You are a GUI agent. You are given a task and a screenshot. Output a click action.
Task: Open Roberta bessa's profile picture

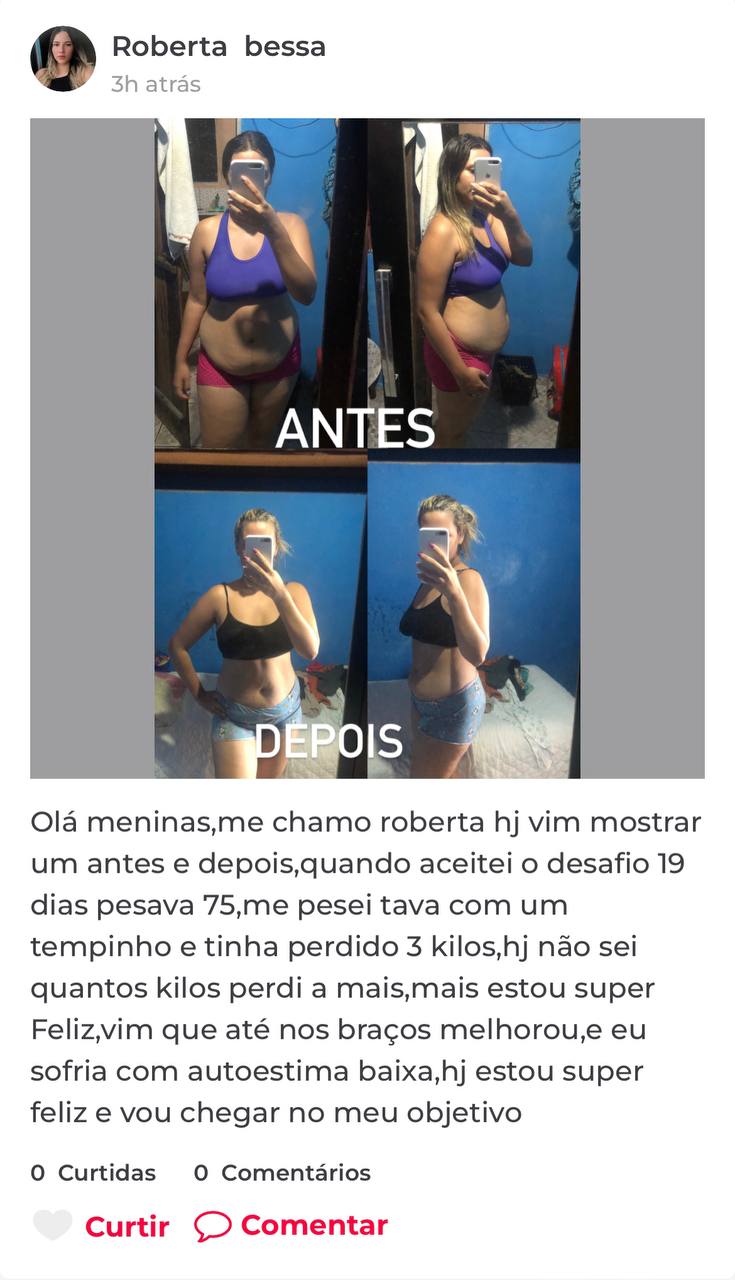coord(63,59)
